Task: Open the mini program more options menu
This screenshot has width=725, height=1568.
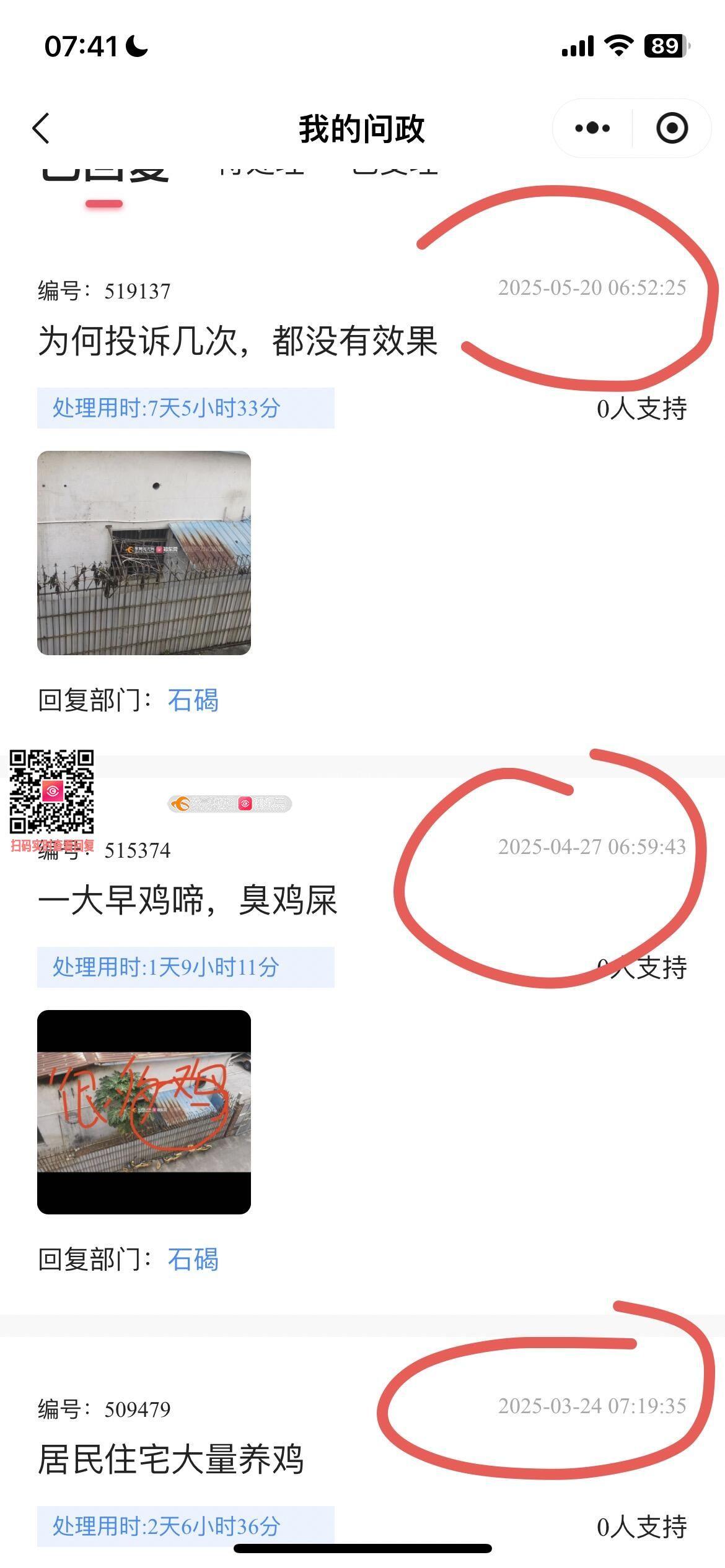Action: click(x=592, y=129)
